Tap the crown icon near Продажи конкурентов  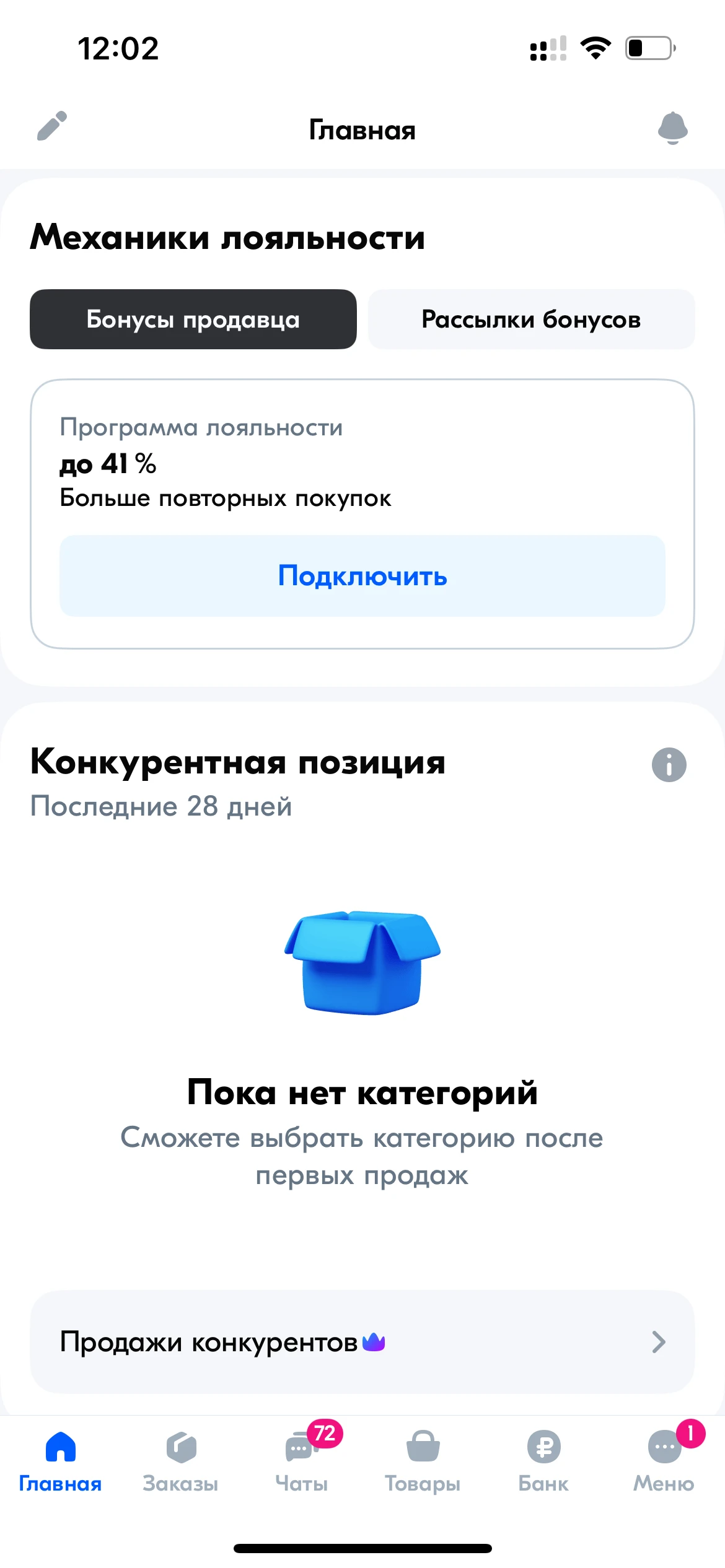click(372, 1342)
